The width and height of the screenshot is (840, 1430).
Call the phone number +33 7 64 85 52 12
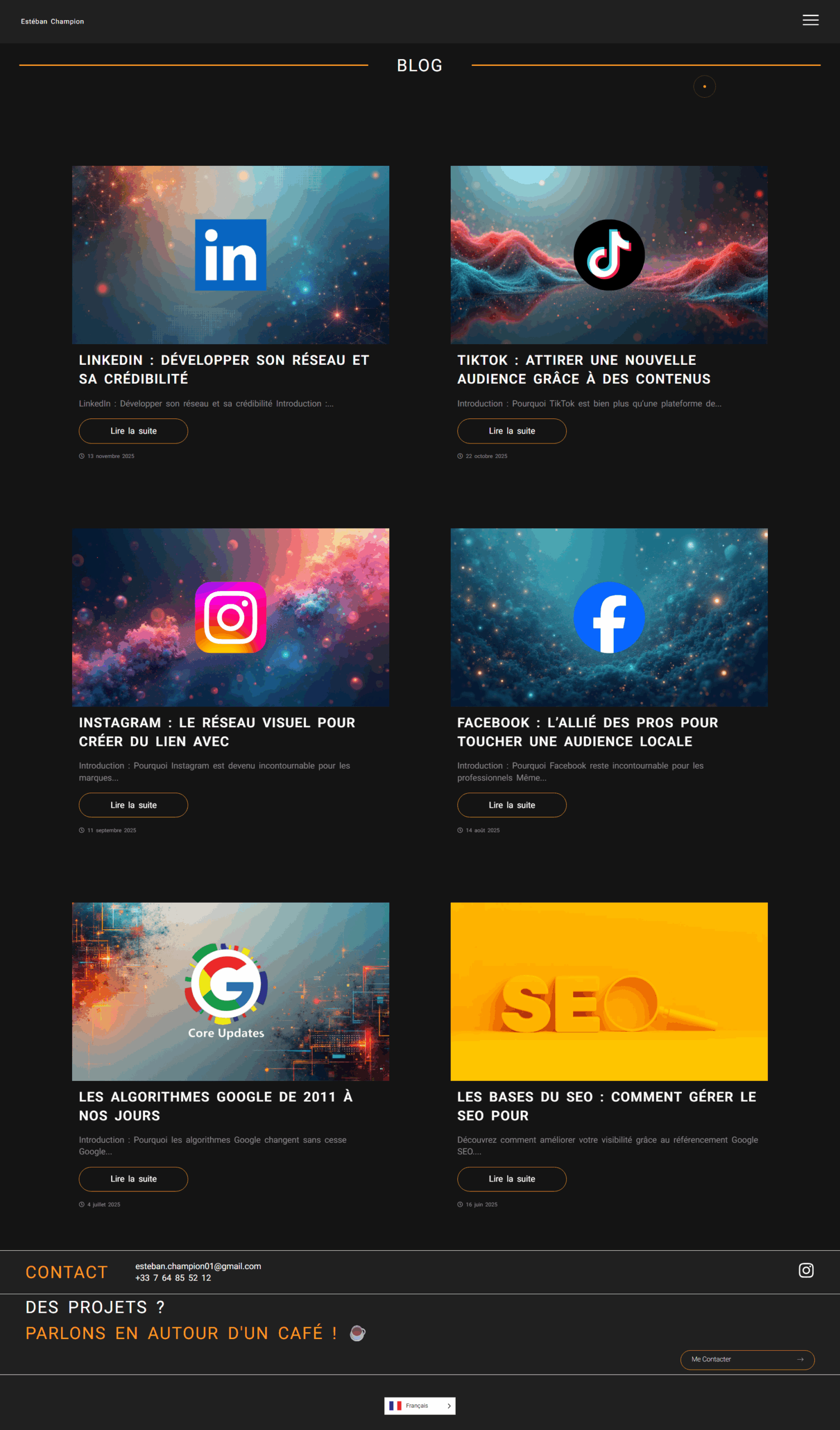pos(173,1278)
